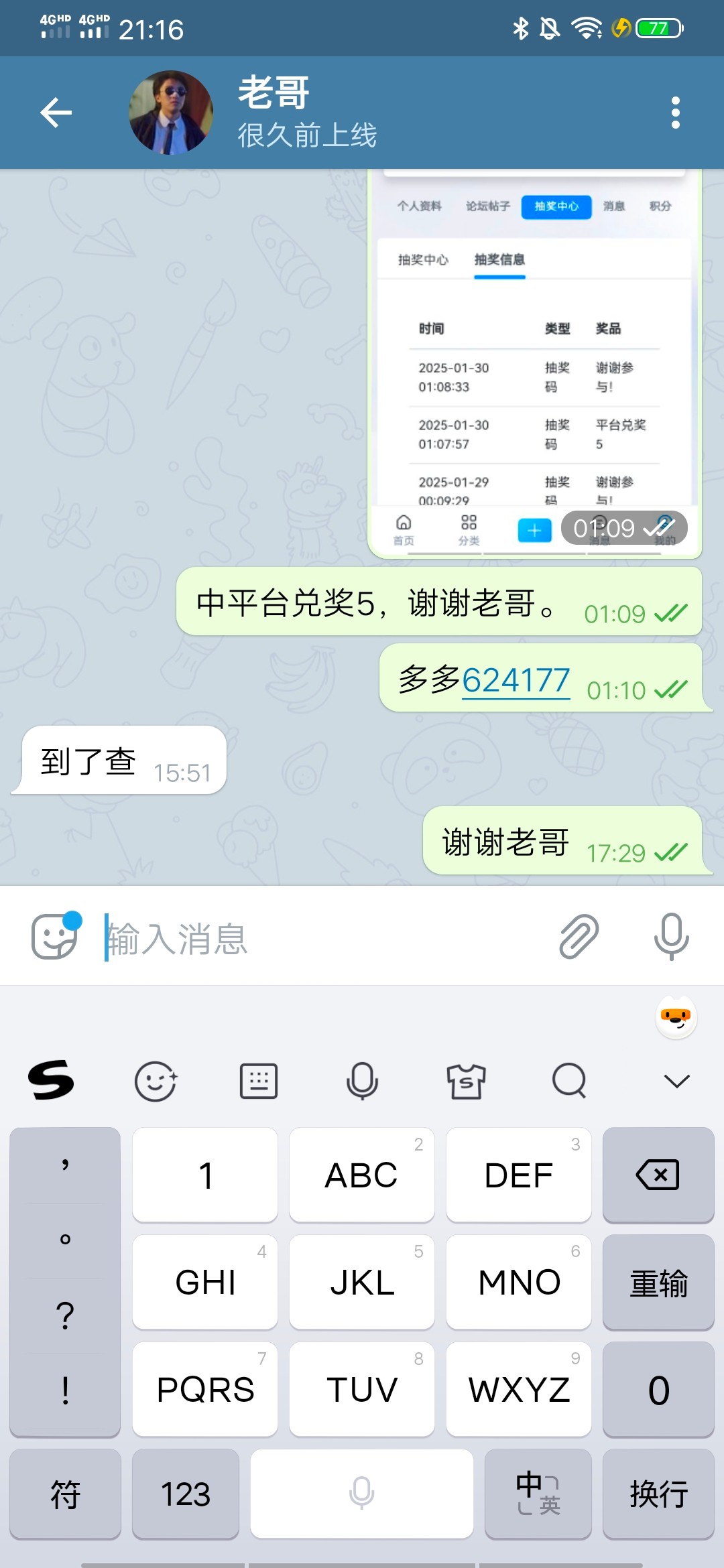The height and width of the screenshot is (1568, 724).
Task: Open keyboard search magnifier
Action: [x=569, y=1081]
